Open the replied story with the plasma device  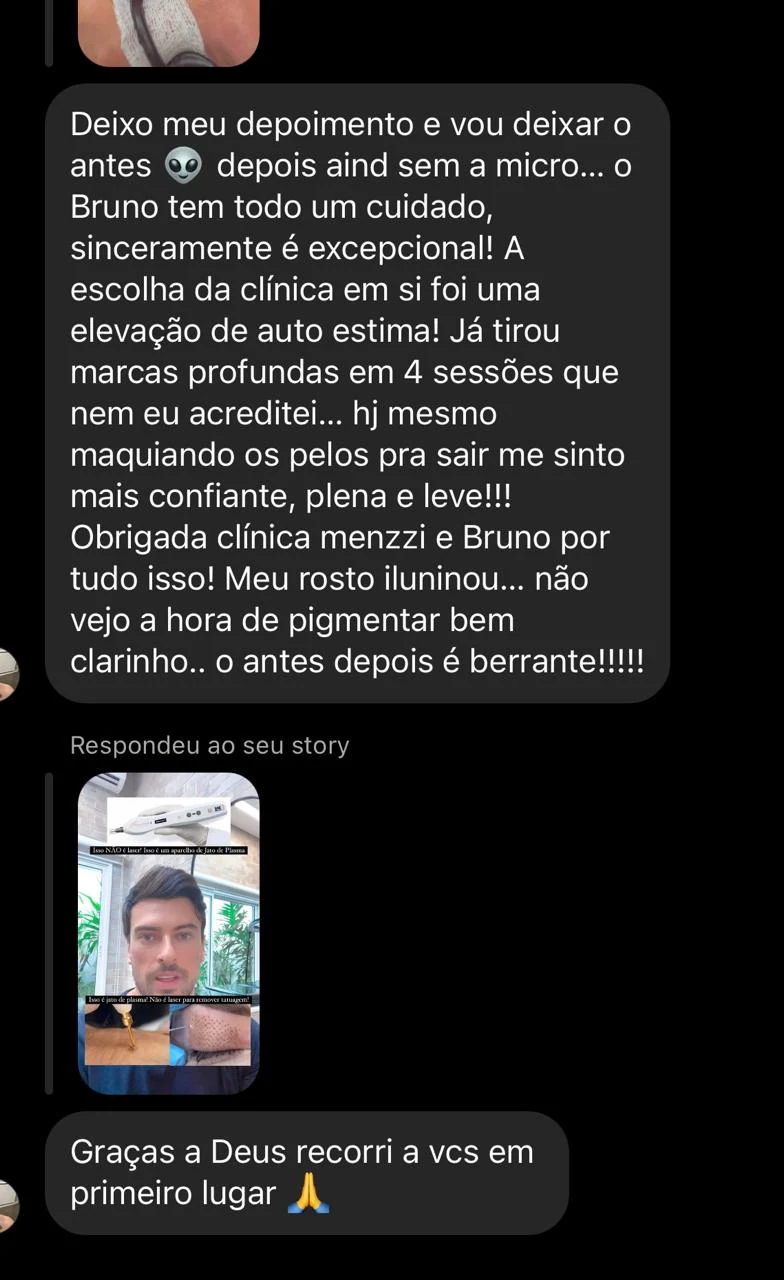click(x=168, y=932)
